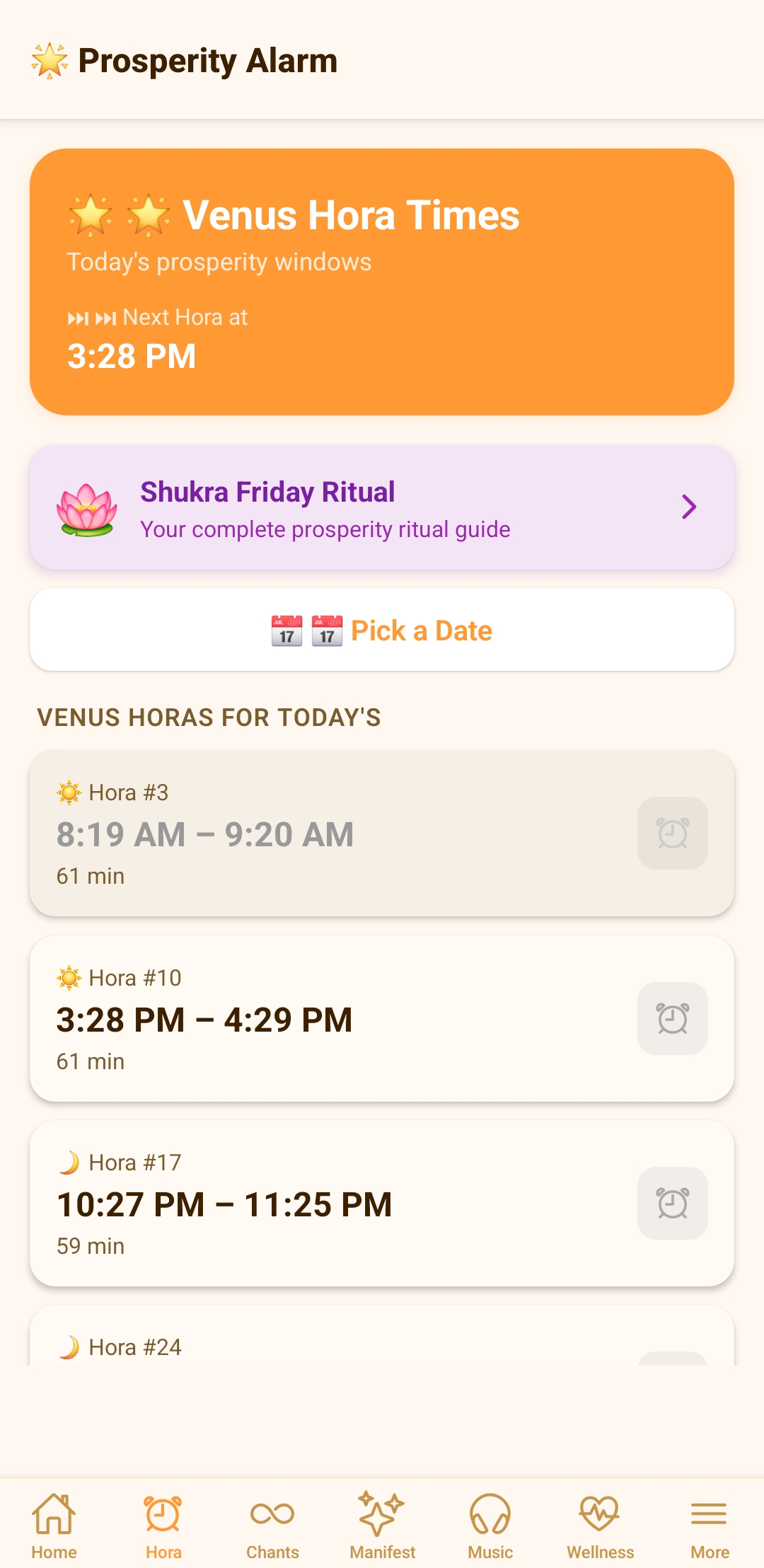Open the More menu
764x1568 pixels.
(x=710, y=1526)
